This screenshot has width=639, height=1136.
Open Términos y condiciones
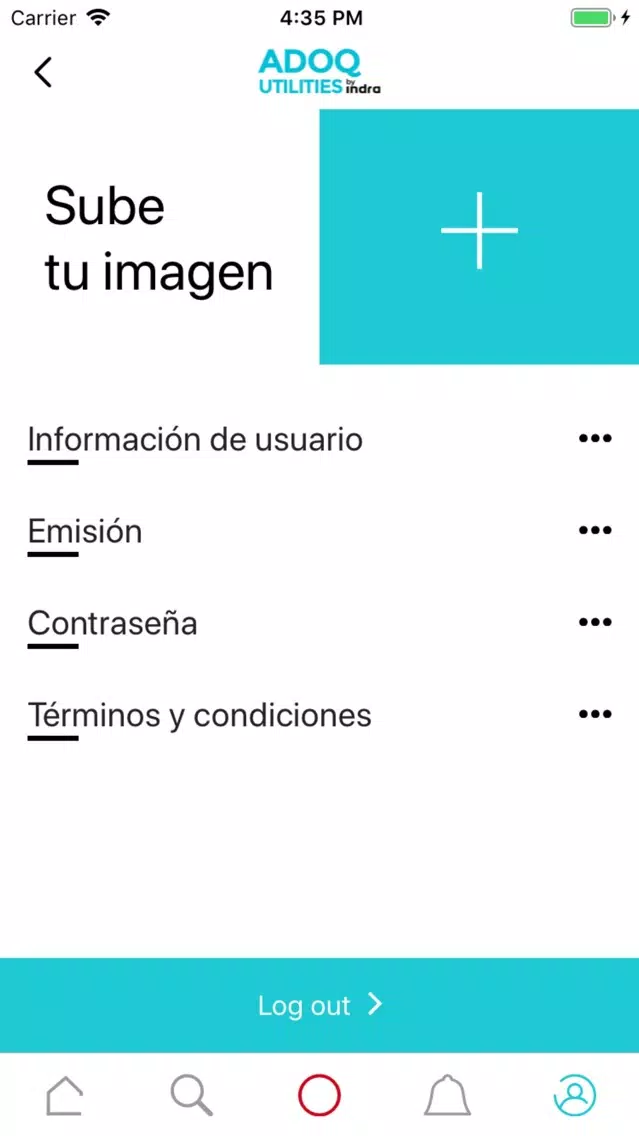coord(320,715)
